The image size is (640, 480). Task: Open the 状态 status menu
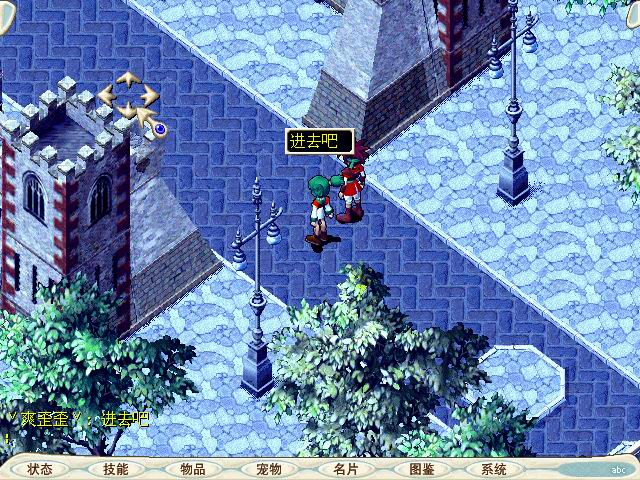[x=40, y=469]
